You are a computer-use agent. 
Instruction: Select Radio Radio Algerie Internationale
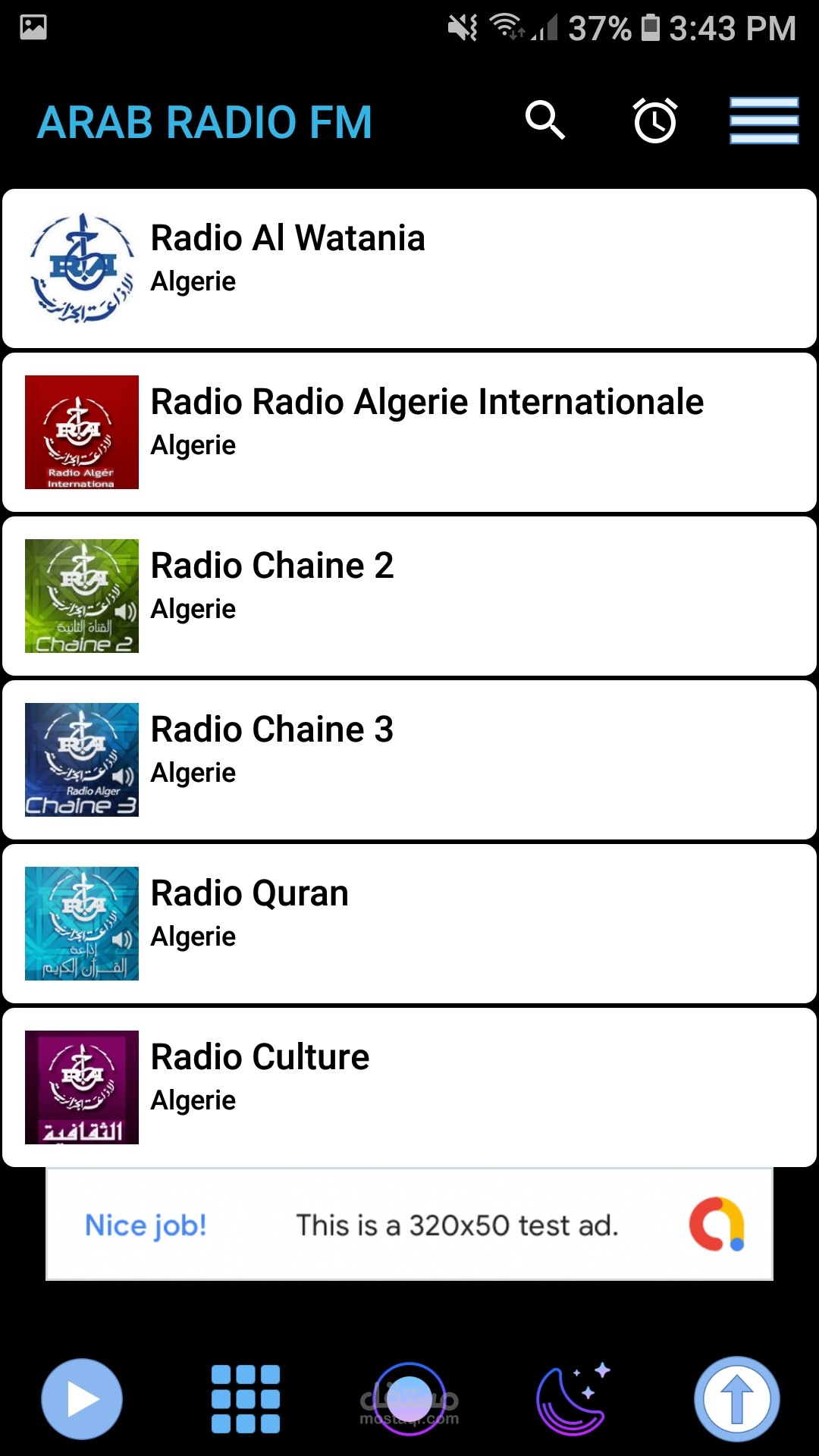(409, 432)
